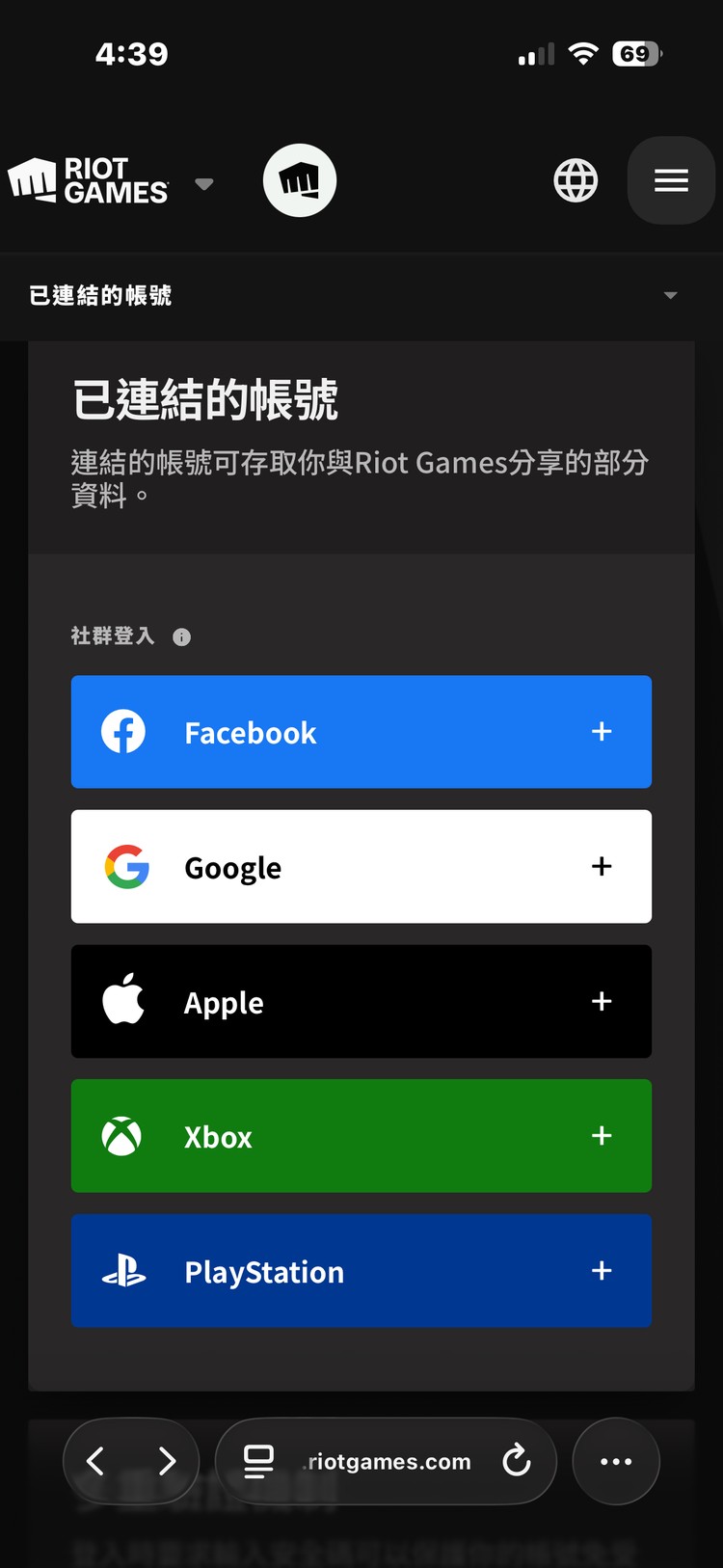Click the Facebook social login icon

tap(122, 732)
